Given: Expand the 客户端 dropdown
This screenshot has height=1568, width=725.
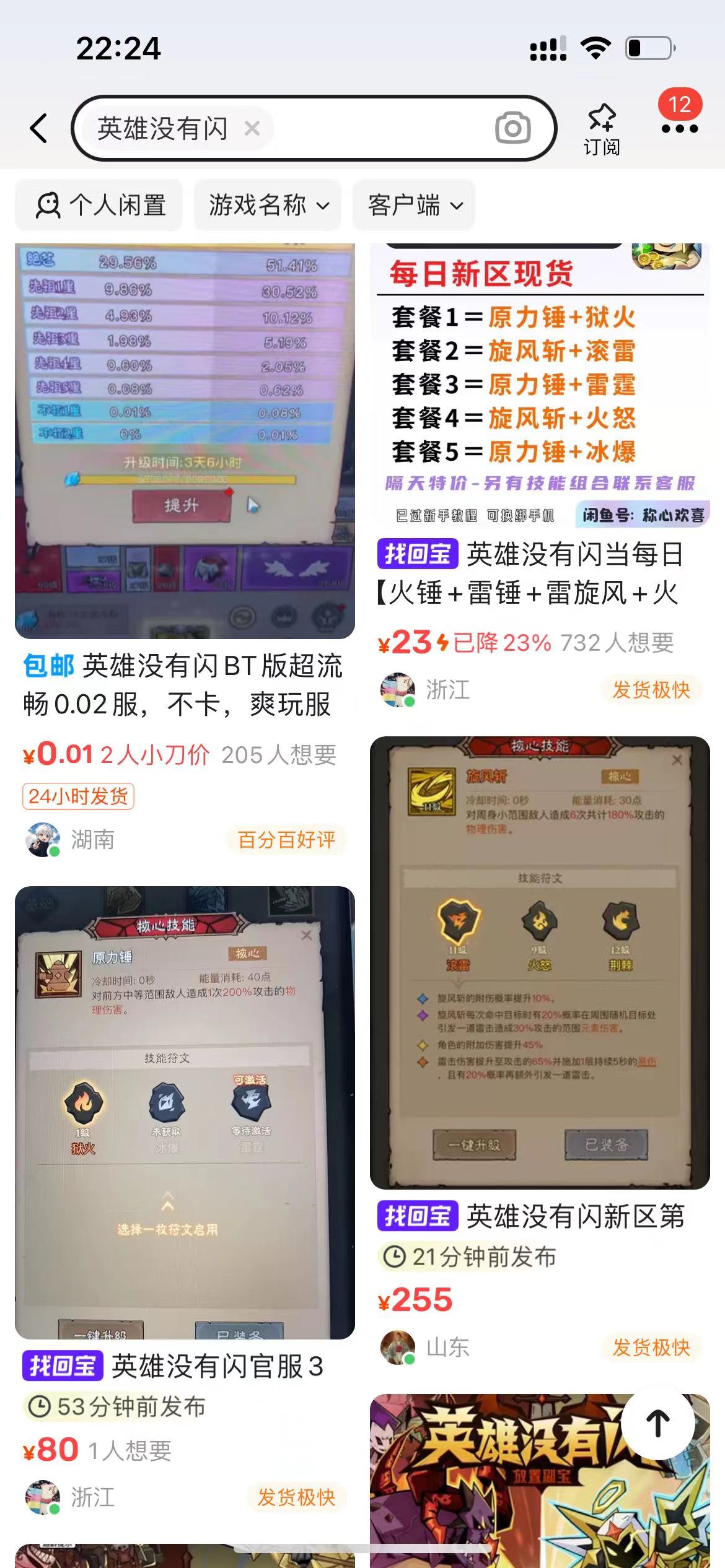Looking at the screenshot, I should coord(414,205).
